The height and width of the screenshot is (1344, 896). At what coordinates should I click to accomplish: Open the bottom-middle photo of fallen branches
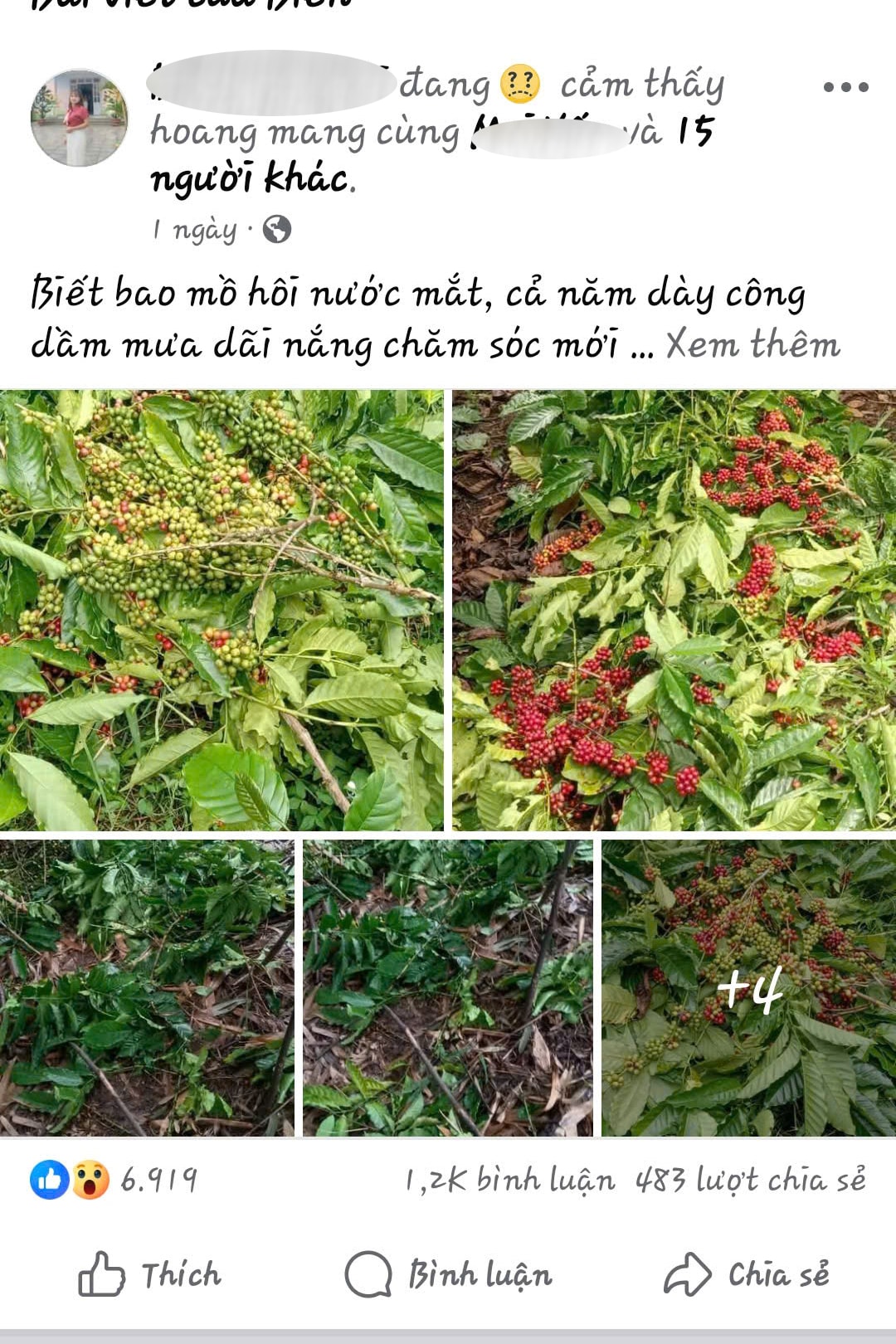click(x=447, y=988)
